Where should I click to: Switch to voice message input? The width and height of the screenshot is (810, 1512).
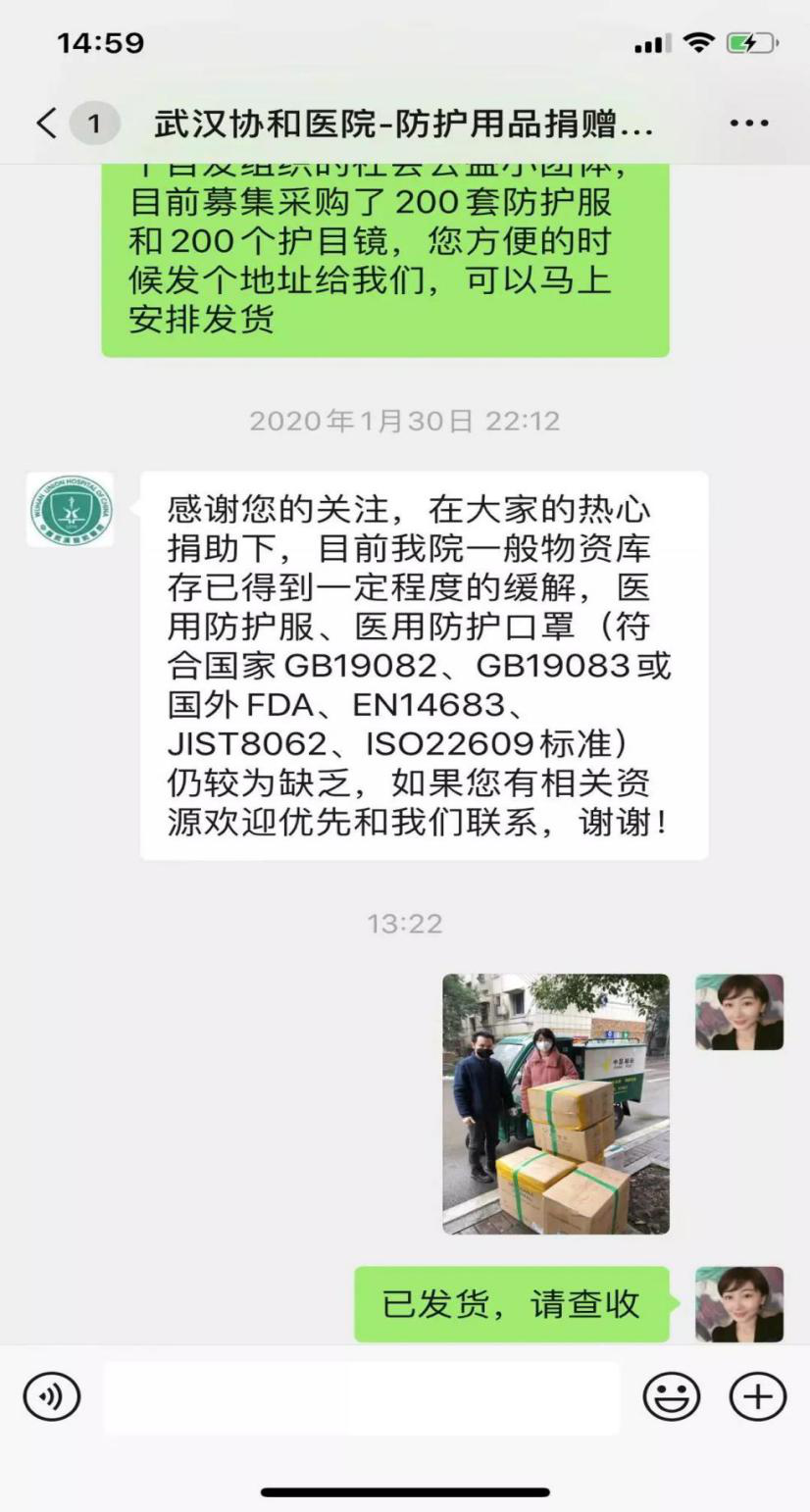click(x=51, y=1396)
